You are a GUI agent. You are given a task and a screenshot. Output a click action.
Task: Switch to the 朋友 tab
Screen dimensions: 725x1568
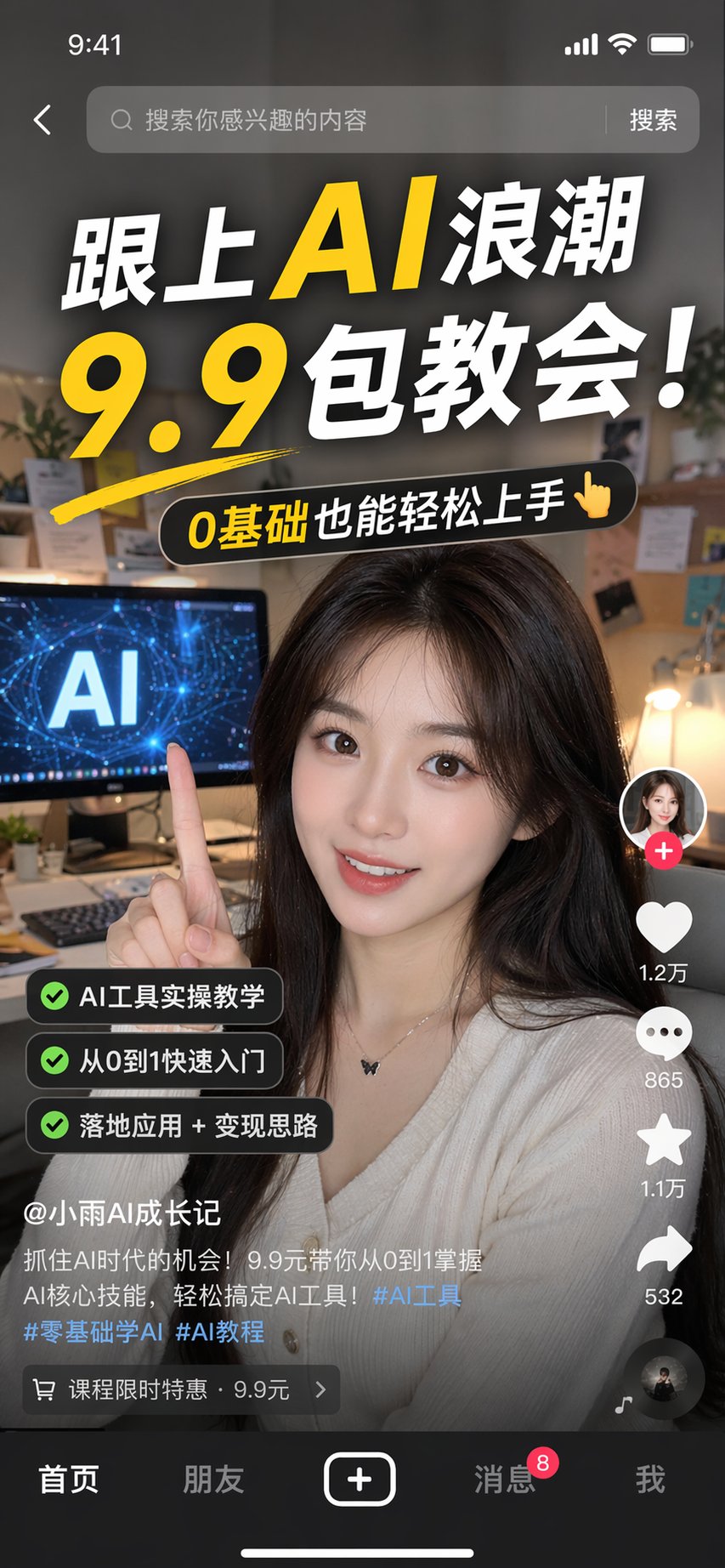click(212, 1479)
